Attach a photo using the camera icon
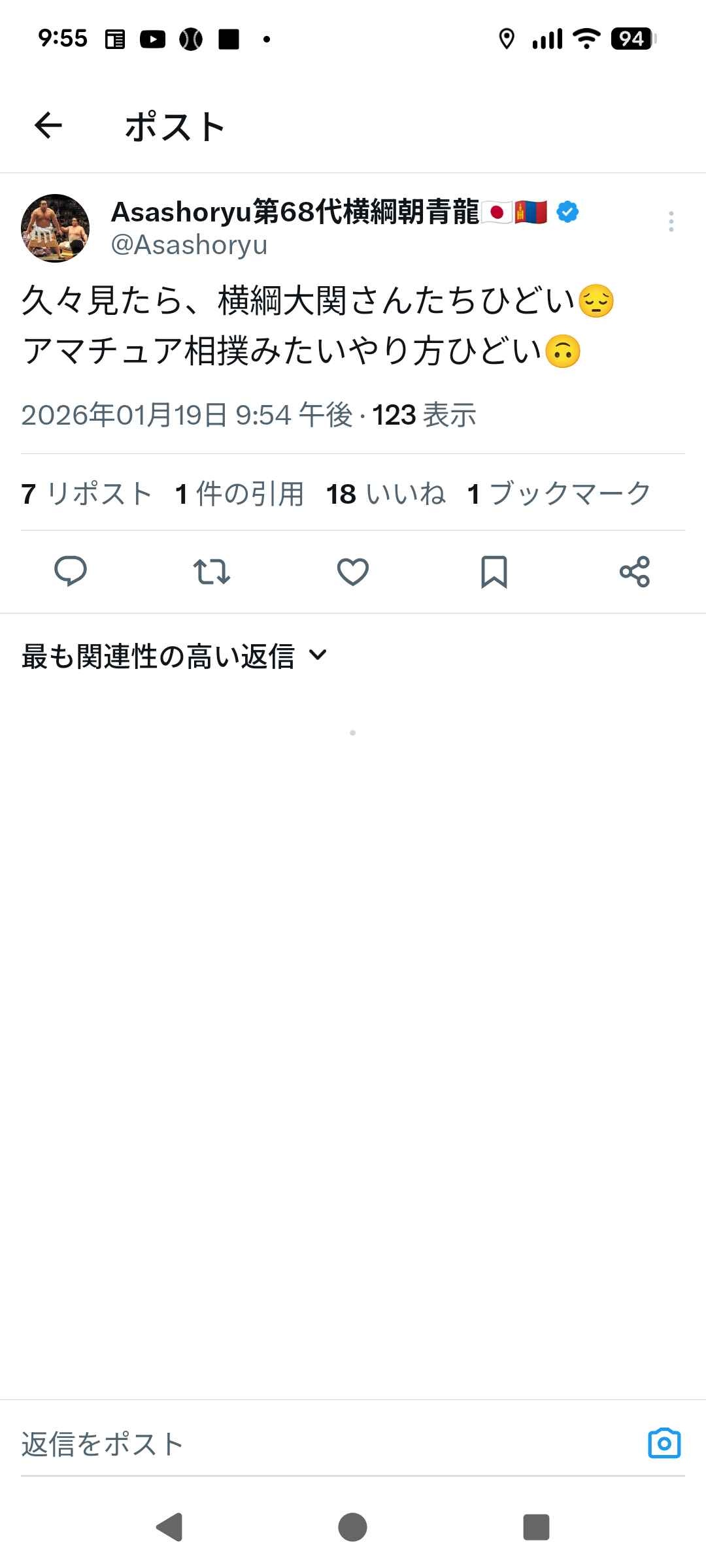 tap(664, 1443)
